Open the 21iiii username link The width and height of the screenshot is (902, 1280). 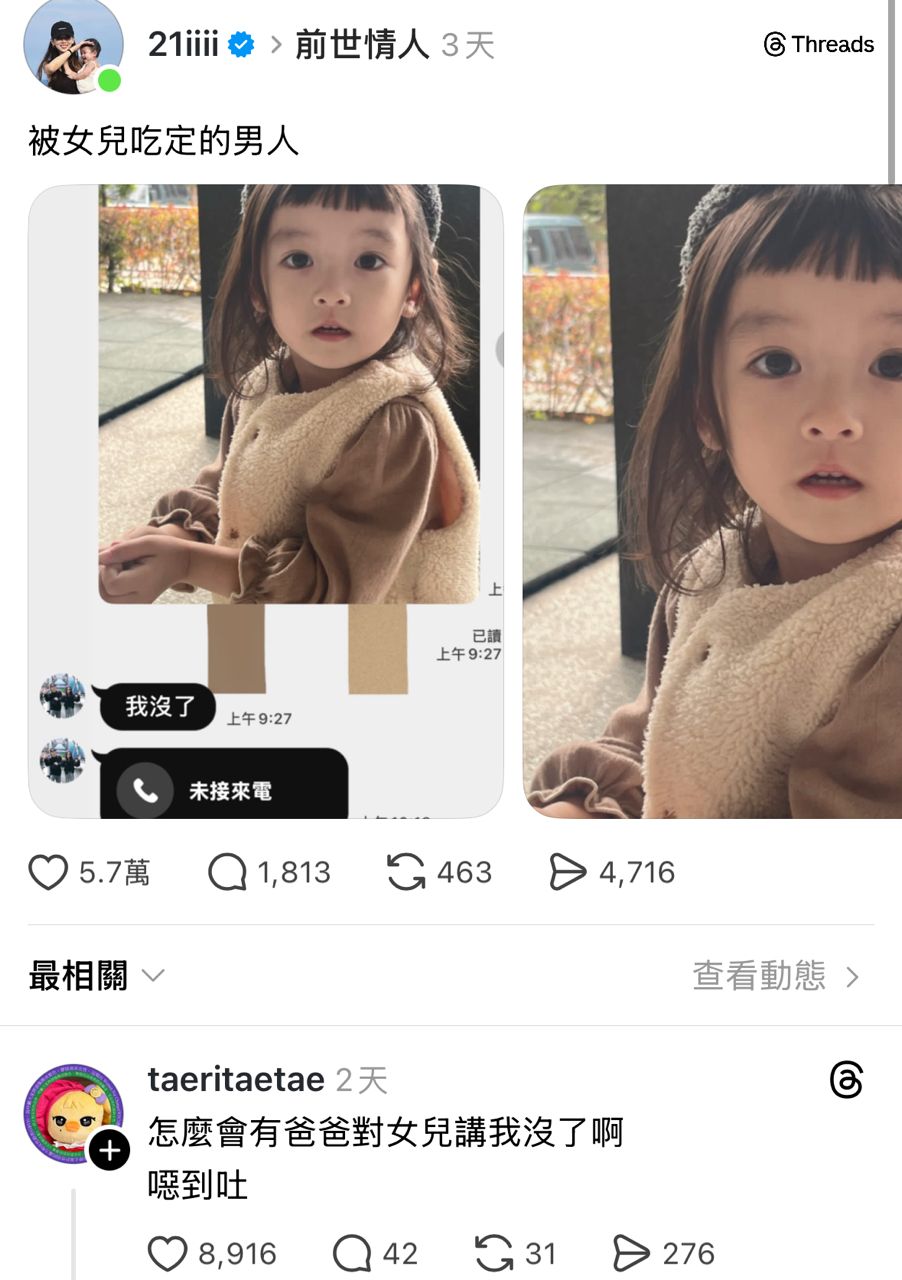[184, 45]
